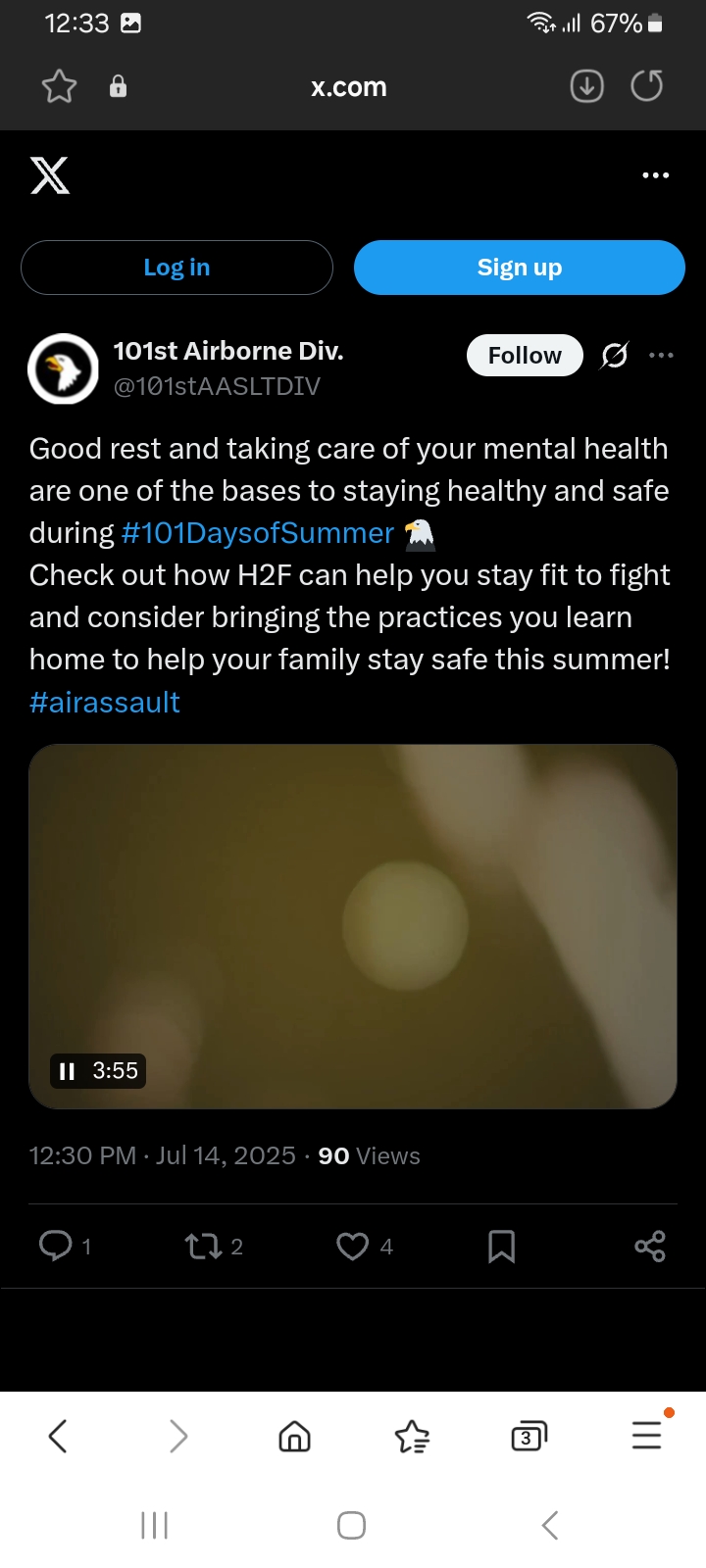This screenshot has width=706, height=1568.
Task: Bookmark this page with the star icon
Action: [x=59, y=87]
